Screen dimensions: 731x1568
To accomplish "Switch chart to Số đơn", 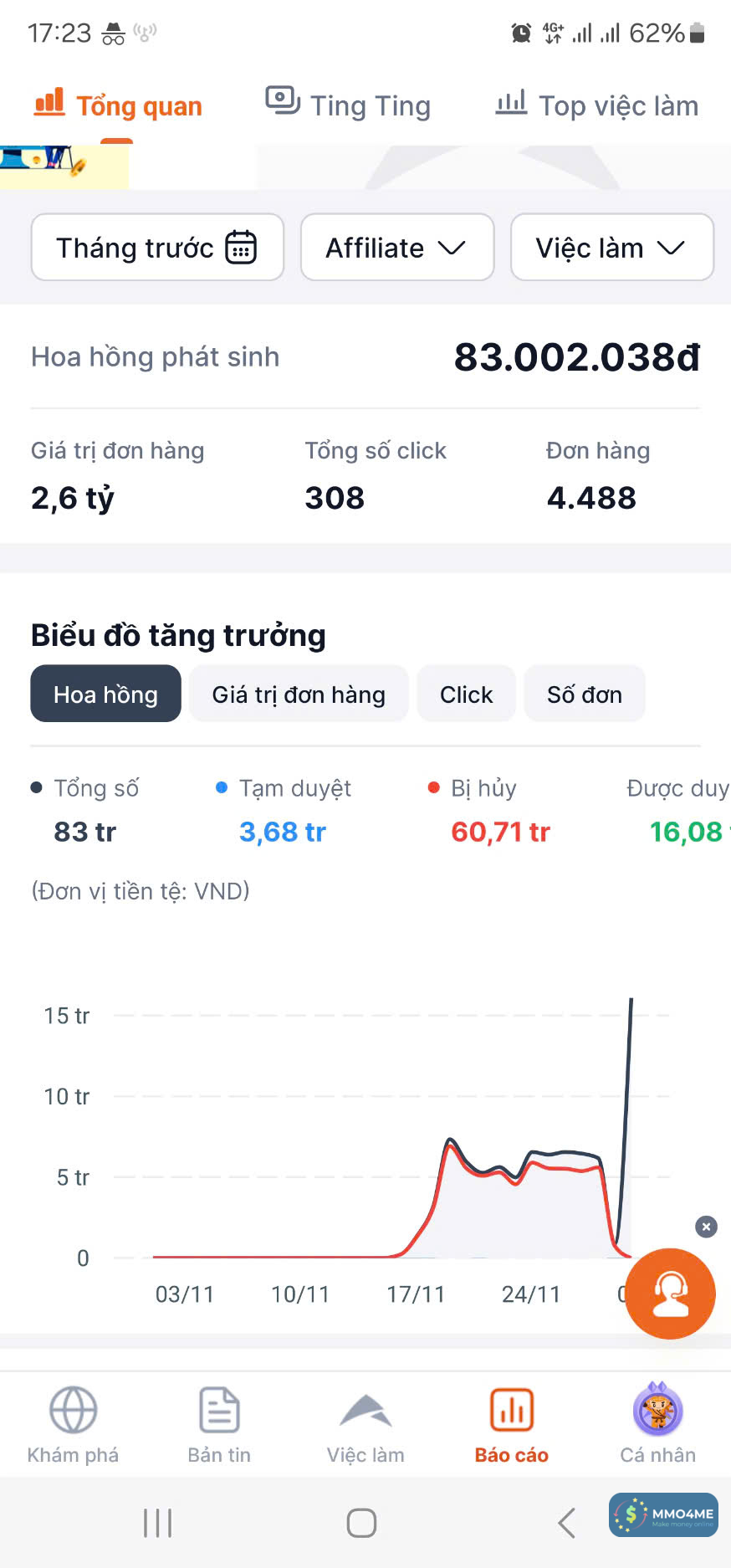I will point(584,694).
